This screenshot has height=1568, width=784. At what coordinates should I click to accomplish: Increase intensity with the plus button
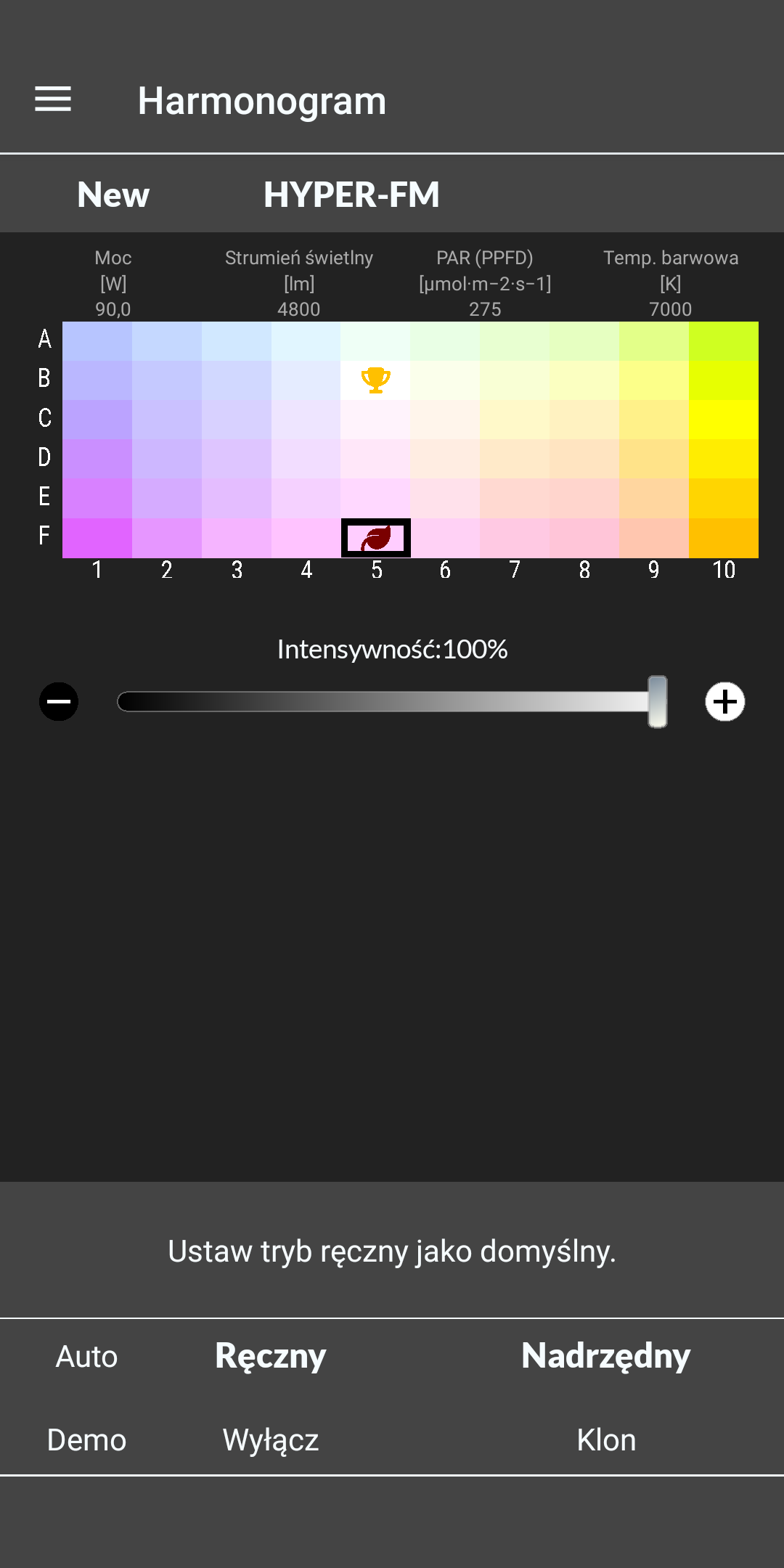(725, 701)
